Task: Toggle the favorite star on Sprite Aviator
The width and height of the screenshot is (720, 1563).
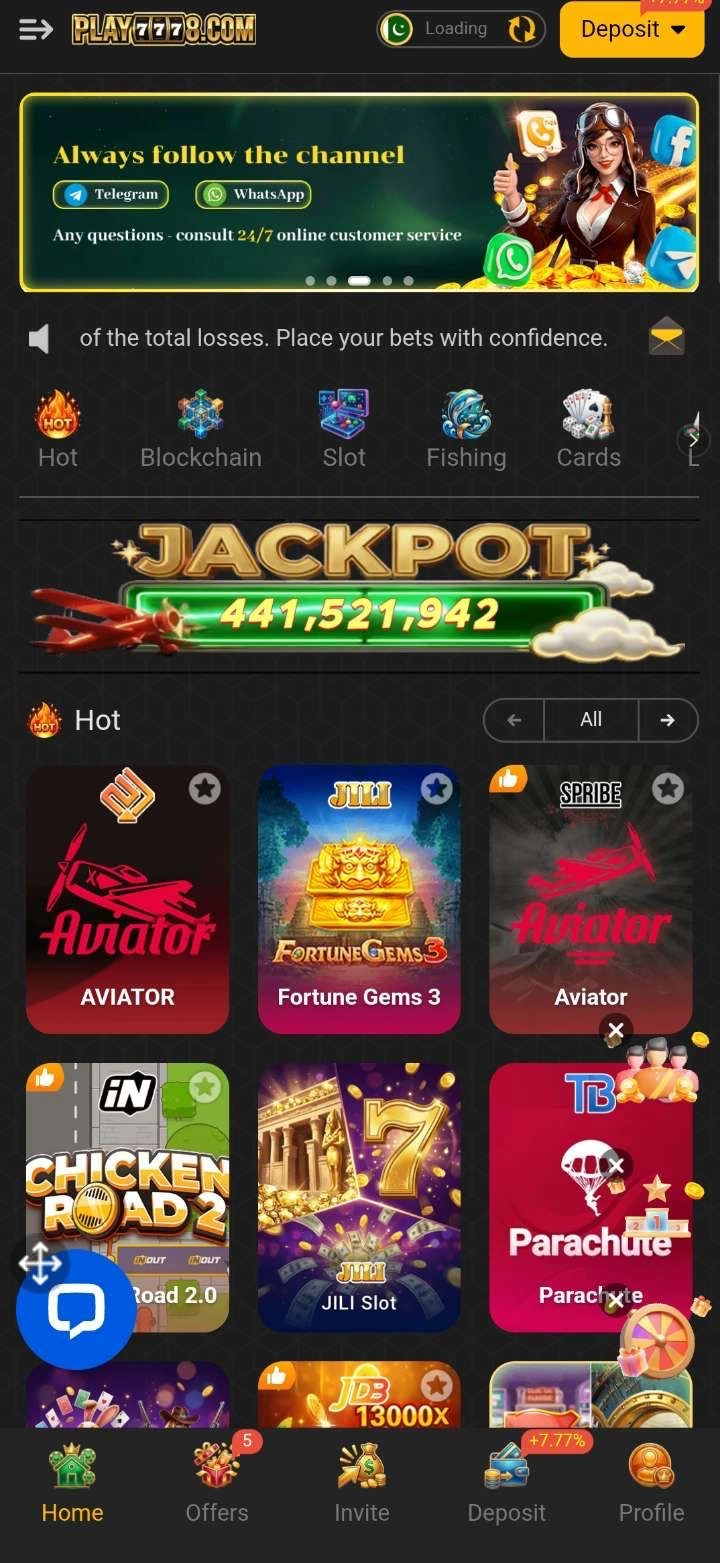Action: click(668, 789)
